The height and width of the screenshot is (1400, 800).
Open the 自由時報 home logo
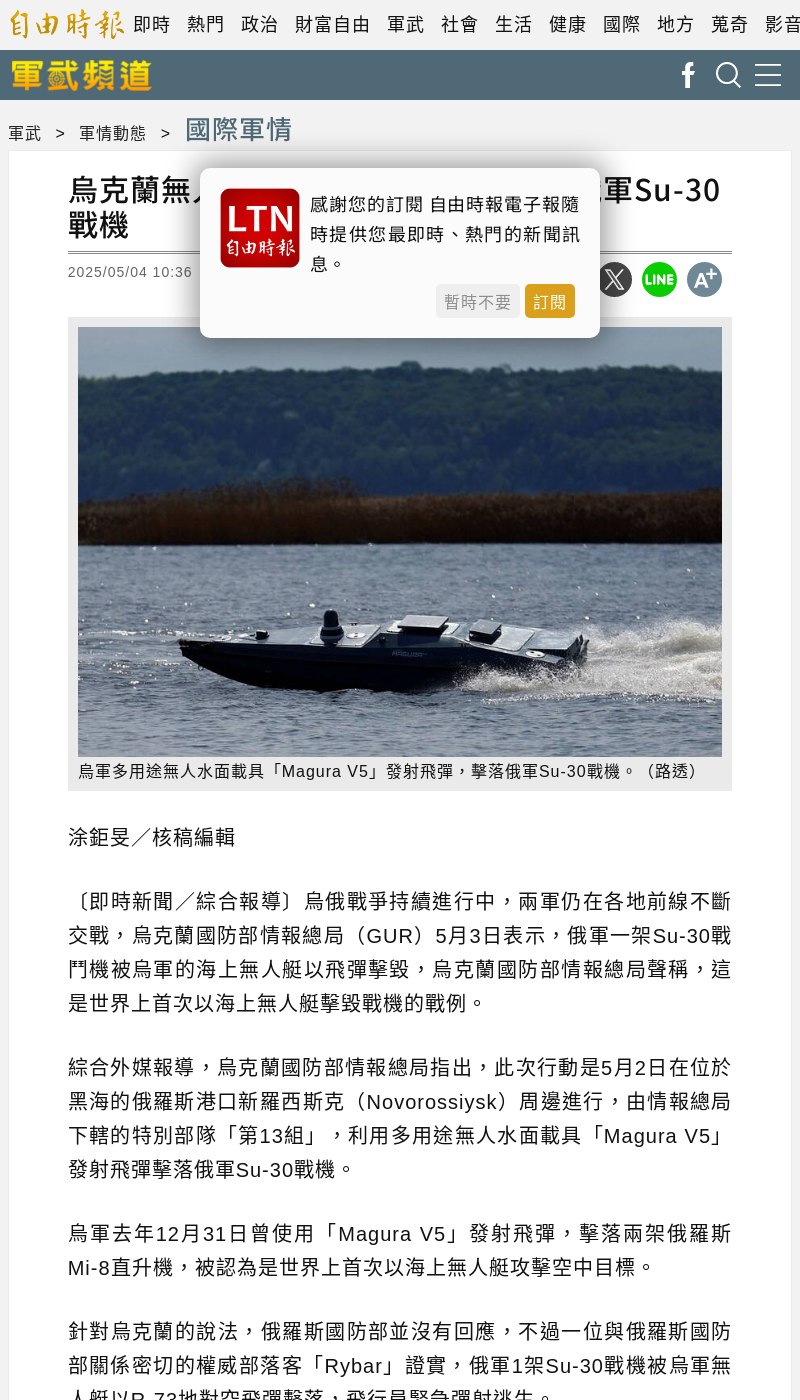(x=66, y=24)
